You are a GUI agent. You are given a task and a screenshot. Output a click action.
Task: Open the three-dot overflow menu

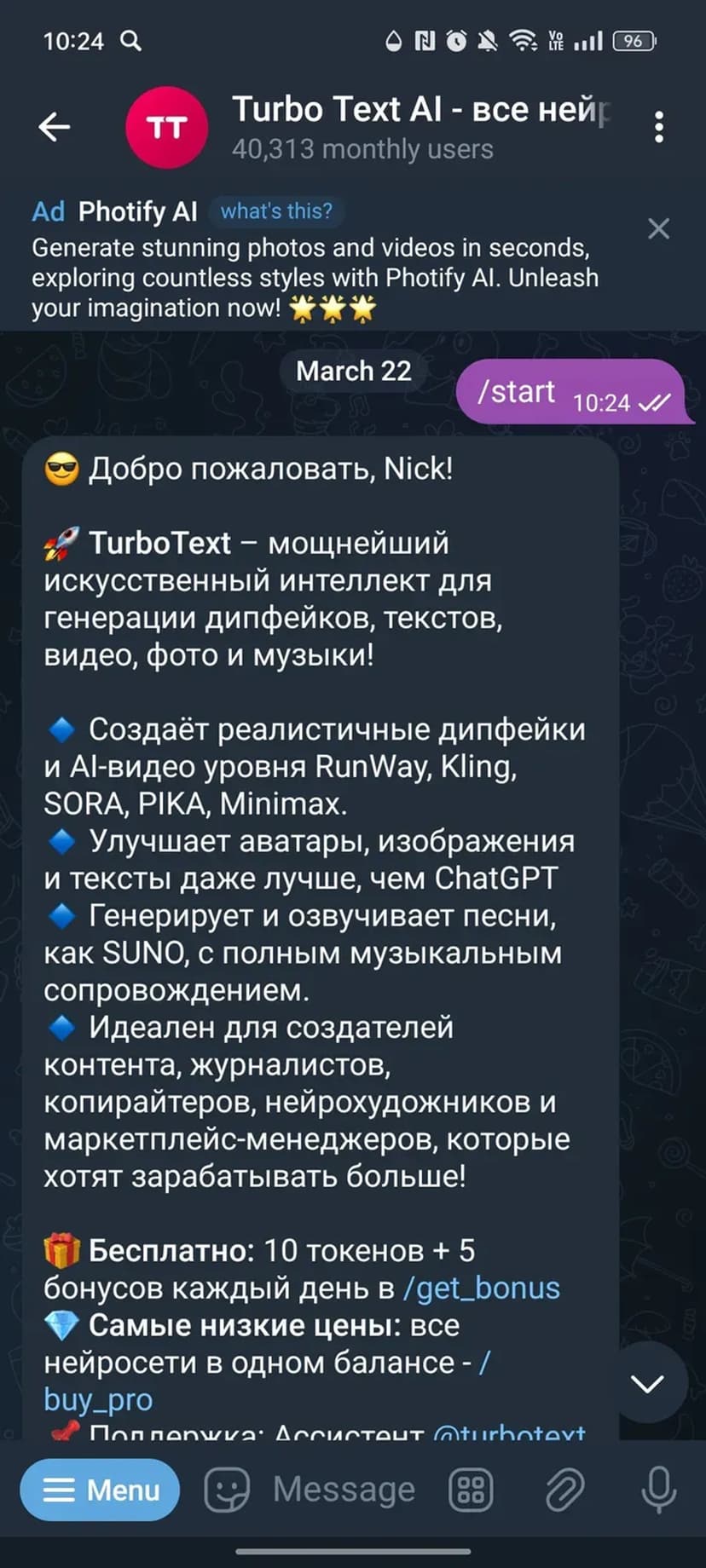click(658, 127)
